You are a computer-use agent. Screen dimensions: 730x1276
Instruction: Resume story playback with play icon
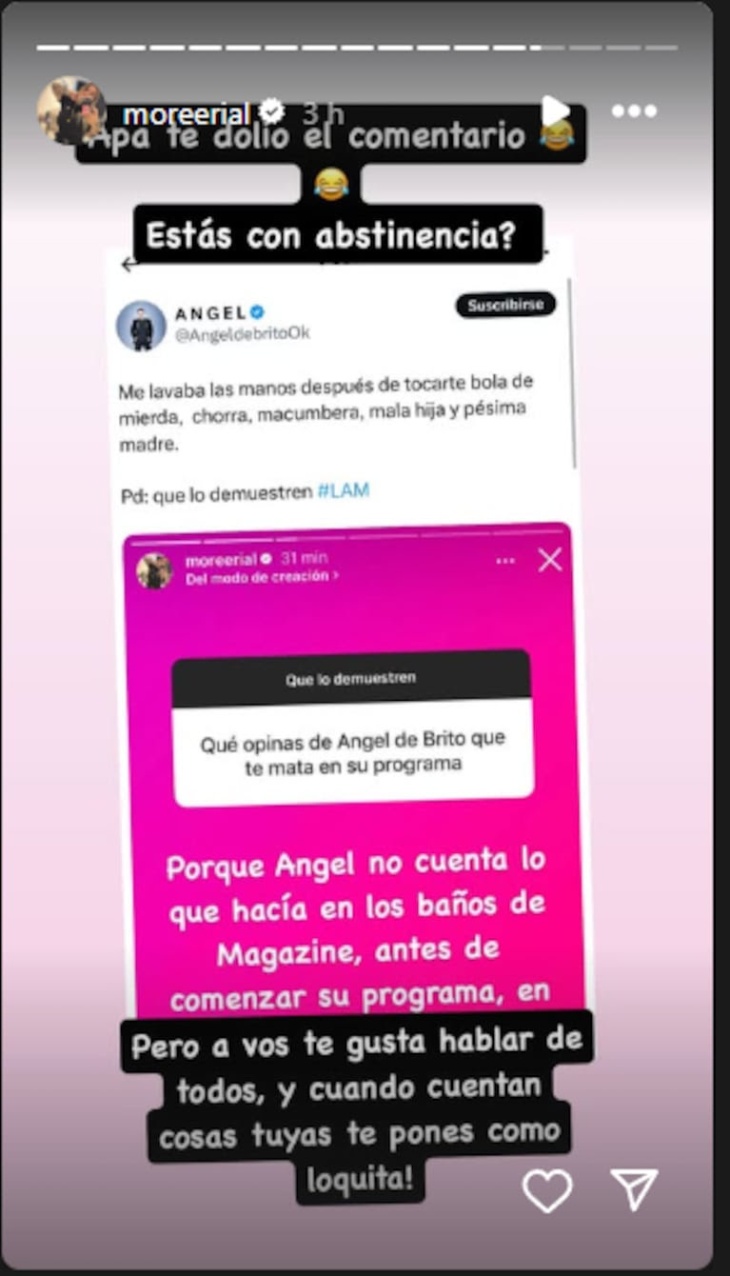(x=554, y=110)
